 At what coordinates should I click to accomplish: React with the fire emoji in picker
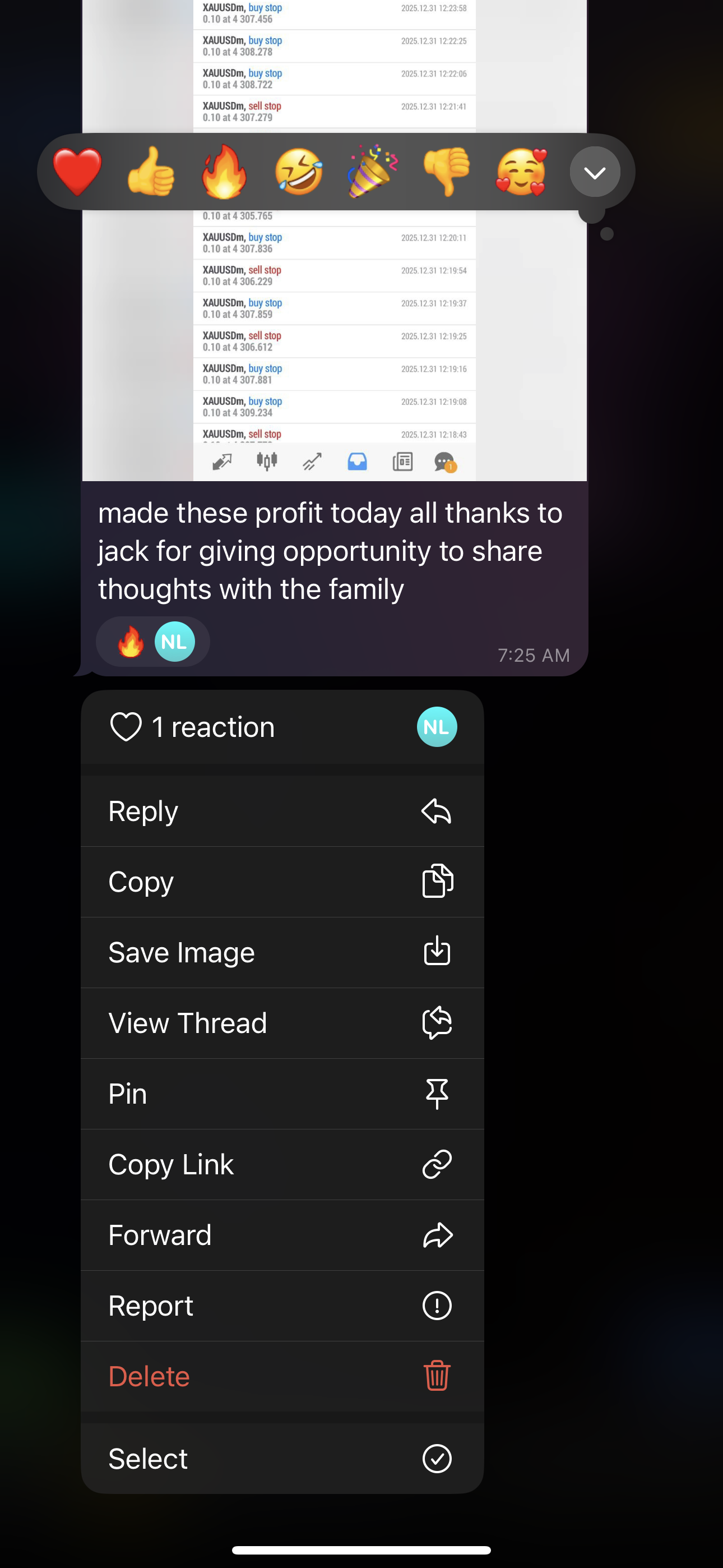(x=225, y=172)
